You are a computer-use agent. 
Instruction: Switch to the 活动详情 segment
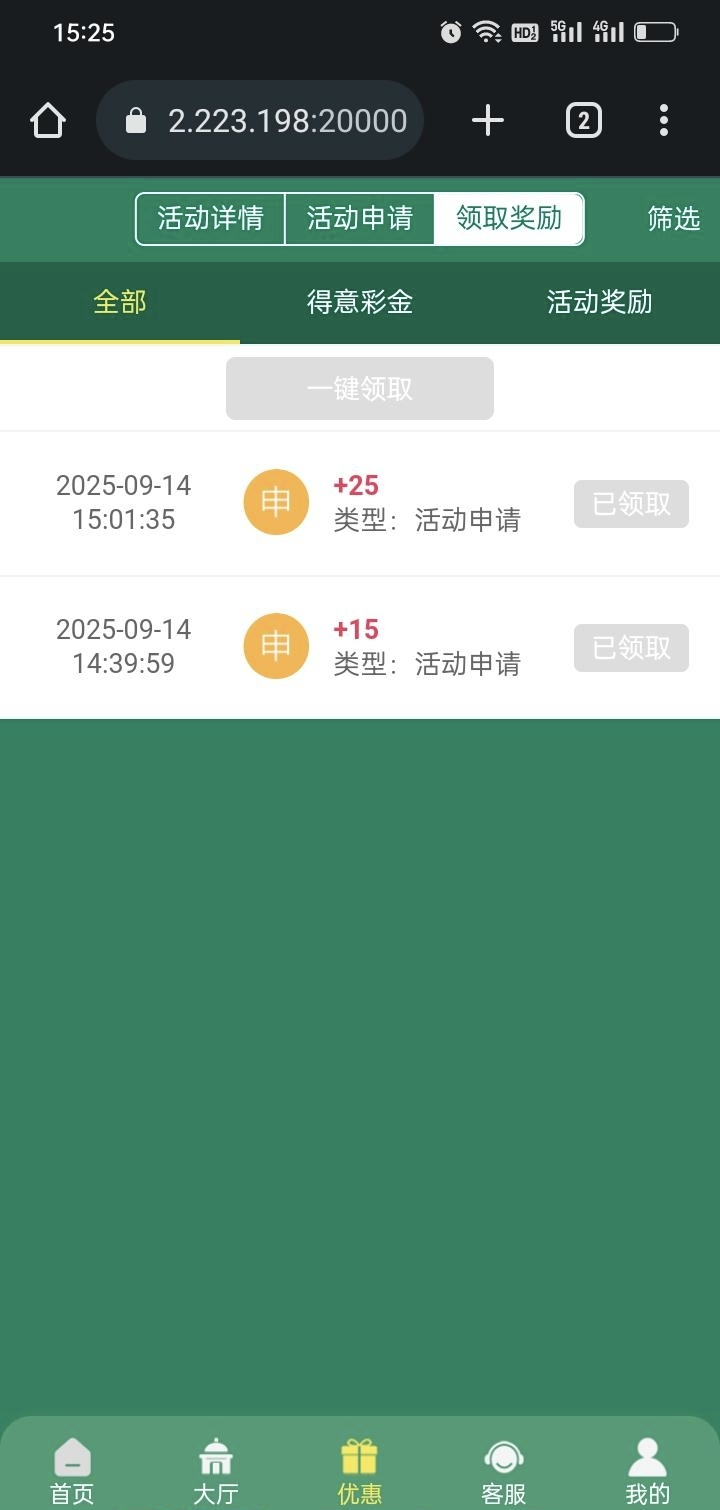click(210, 219)
